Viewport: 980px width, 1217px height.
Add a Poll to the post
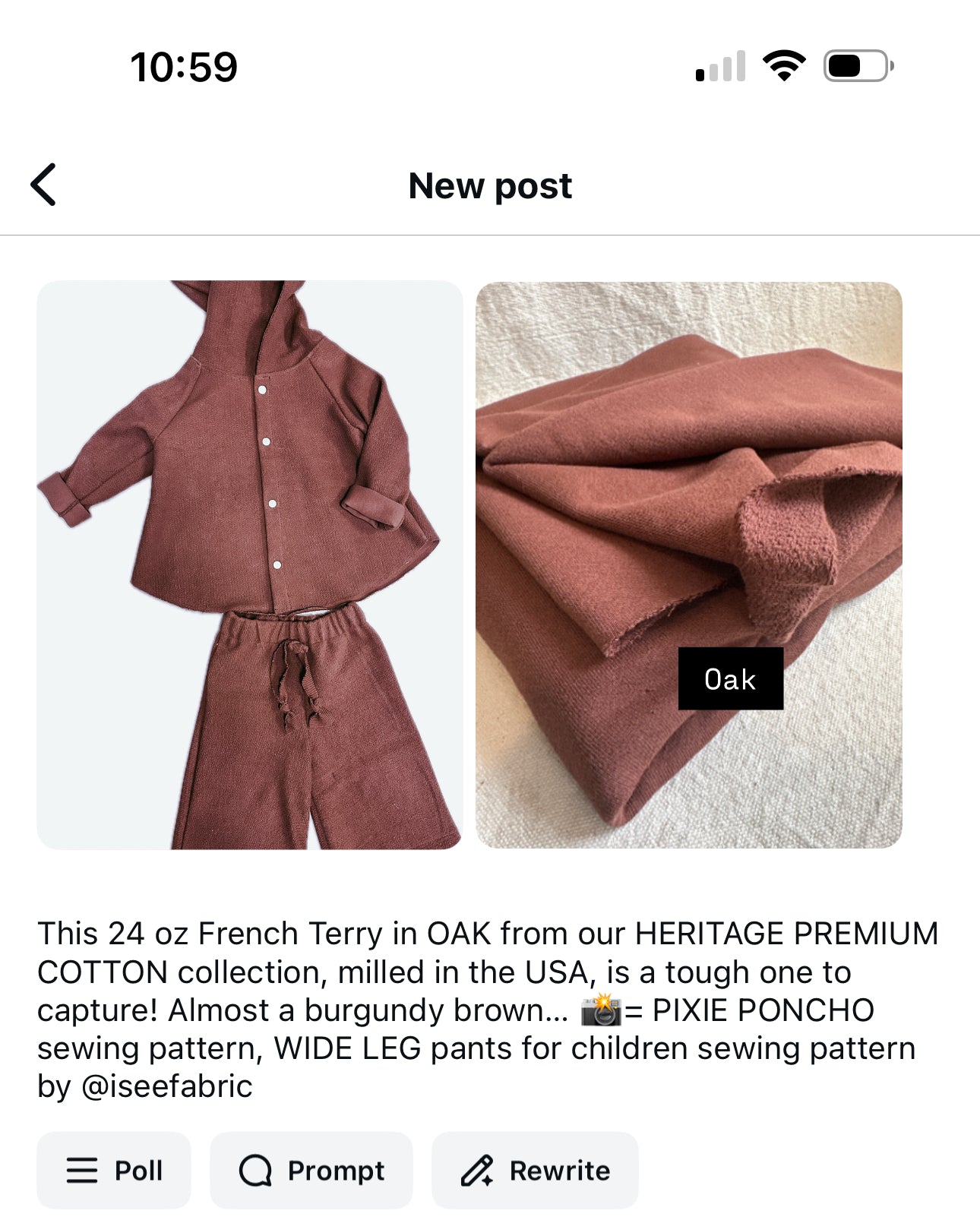pyautogui.click(x=114, y=1170)
